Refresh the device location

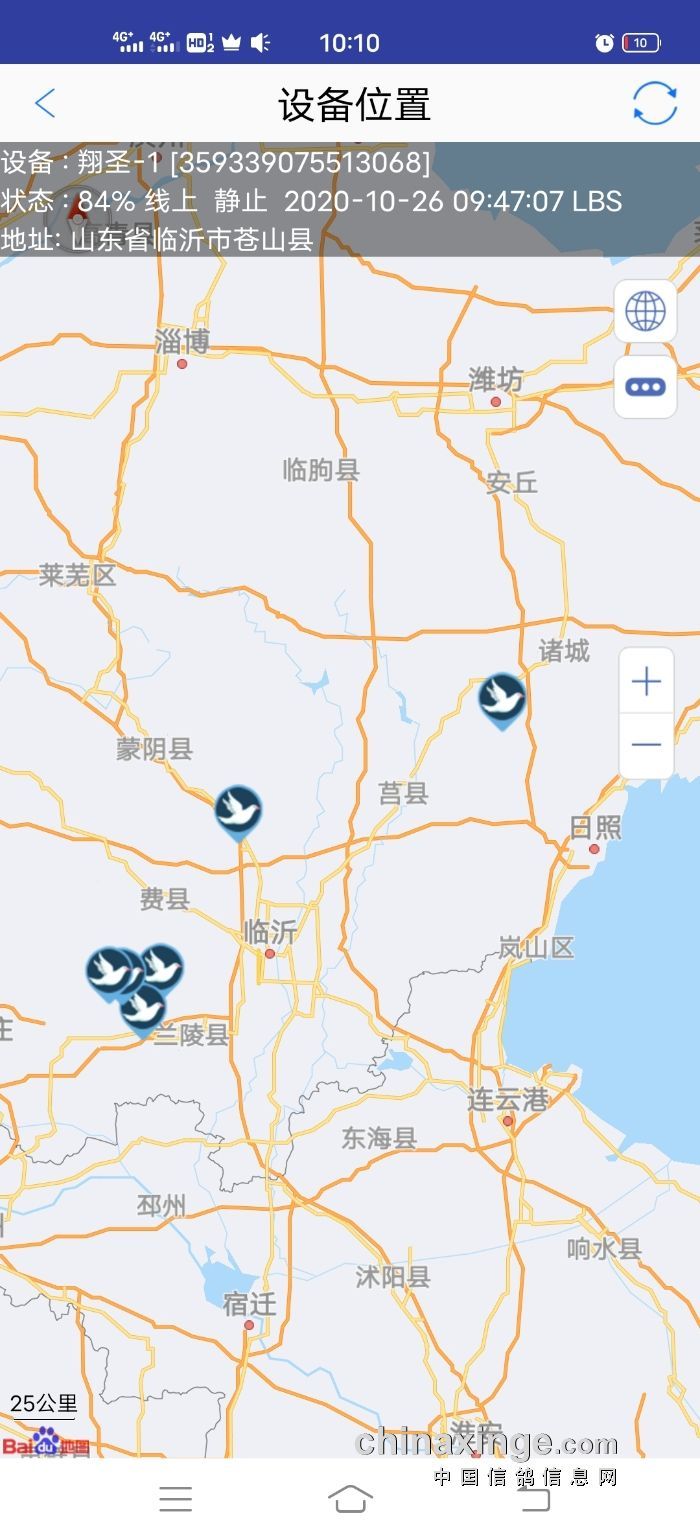[x=655, y=103]
